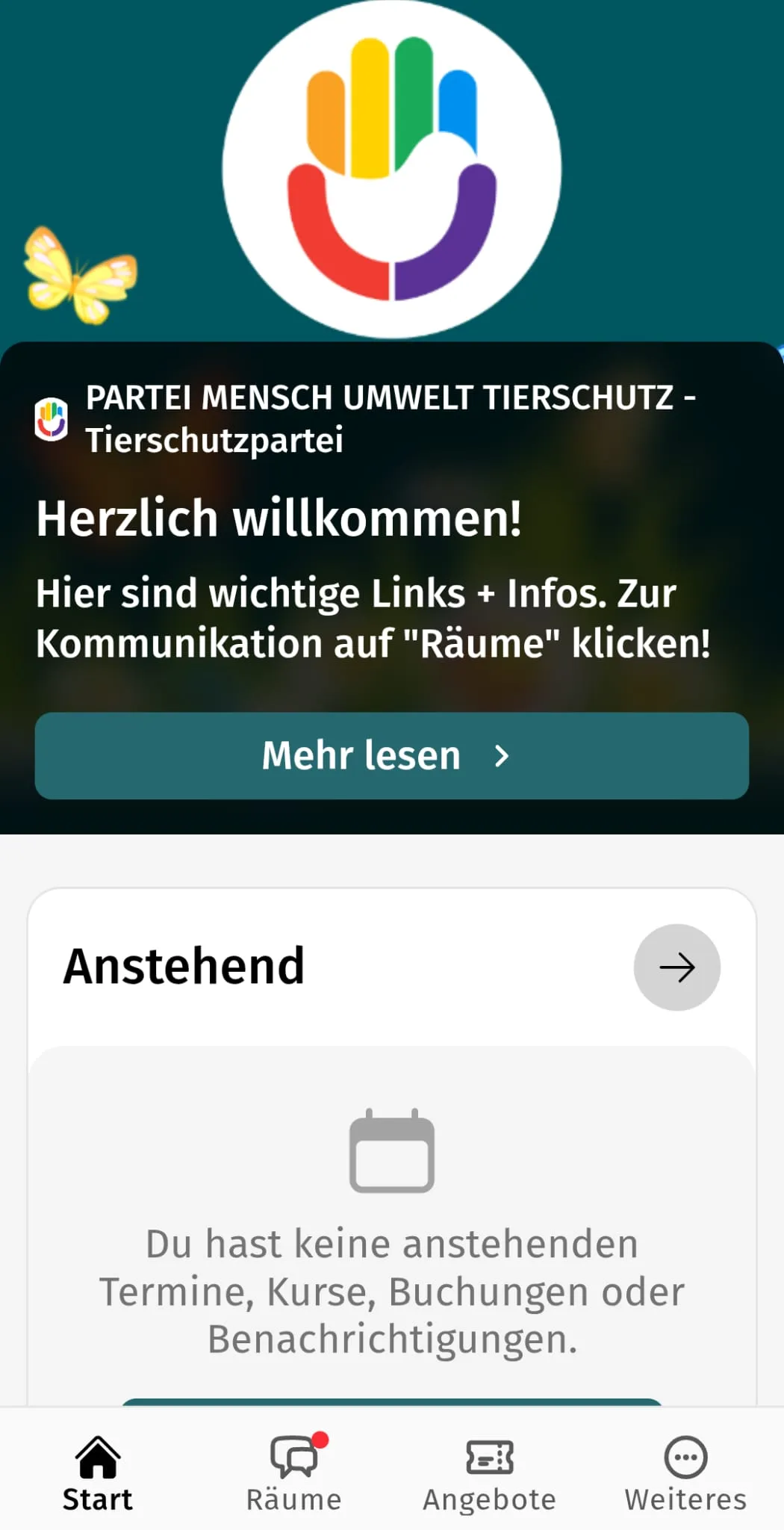This screenshot has width=784, height=1530.
Task: Open the Angebote tab
Action: pos(490,1473)
